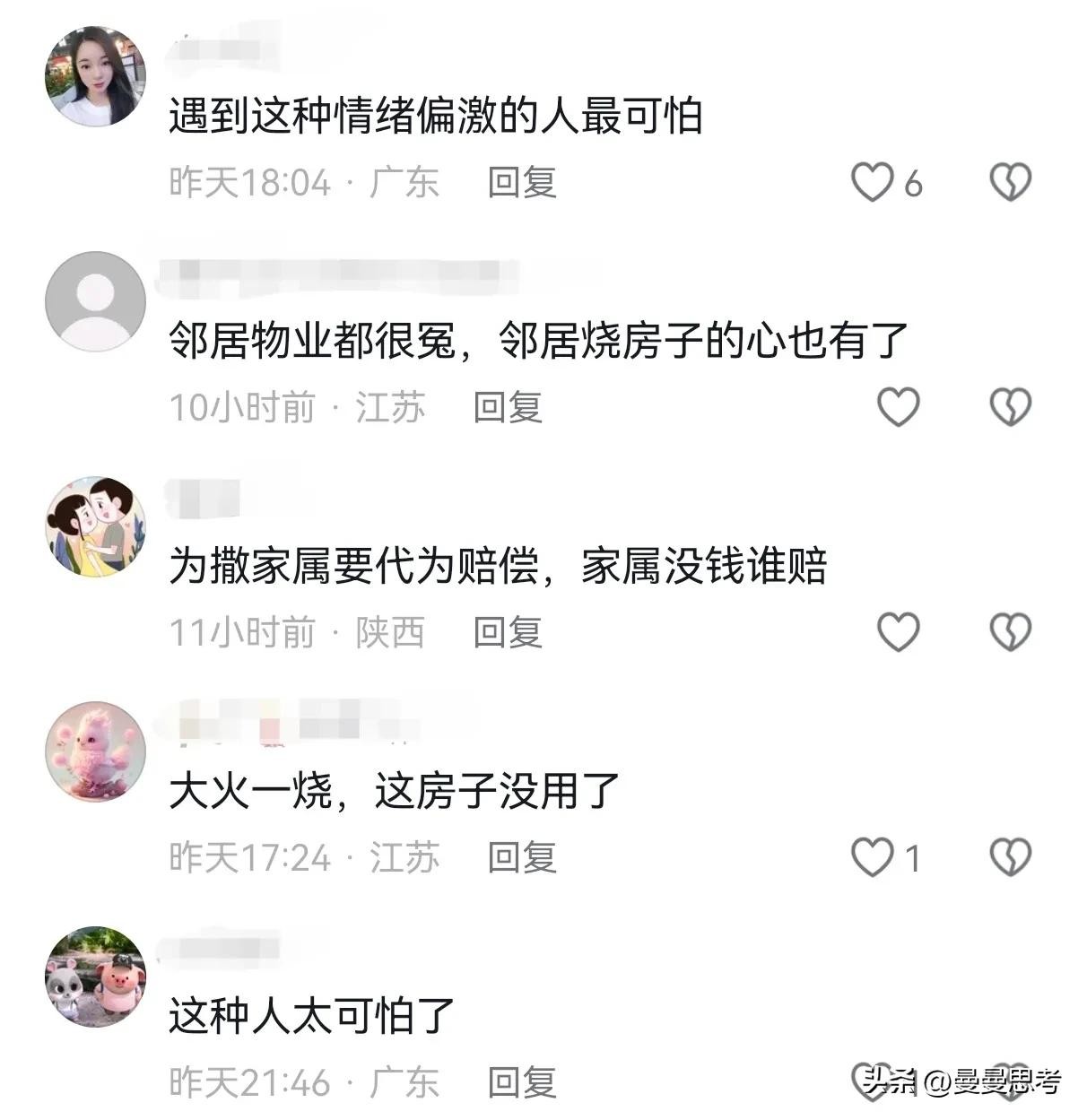
Task: Dislike the comment starting "为撒家属要代为赔偿"
Action: click(1010, 632)
